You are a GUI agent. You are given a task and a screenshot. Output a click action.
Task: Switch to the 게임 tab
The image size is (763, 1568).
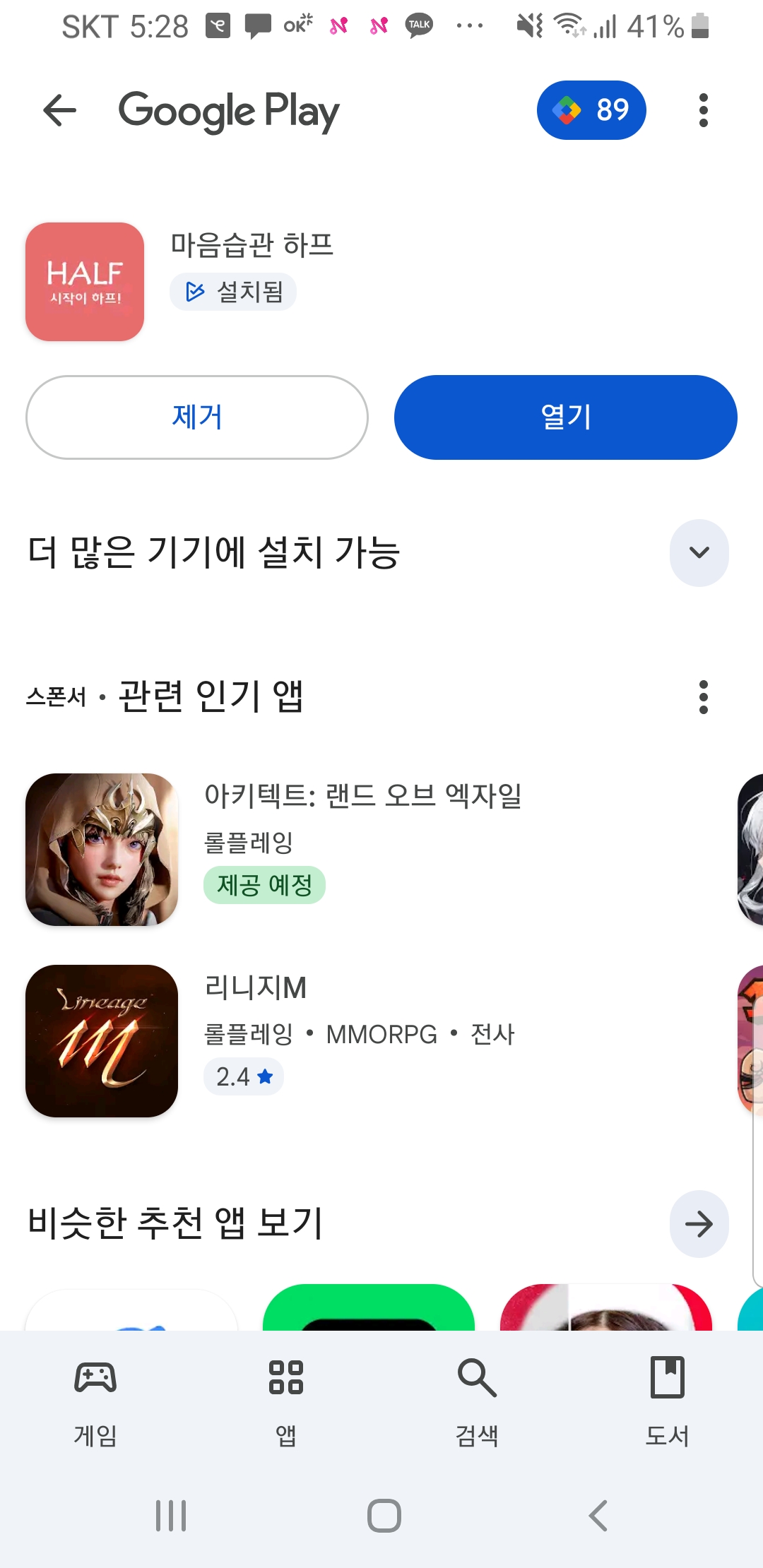pos(95,1395)
